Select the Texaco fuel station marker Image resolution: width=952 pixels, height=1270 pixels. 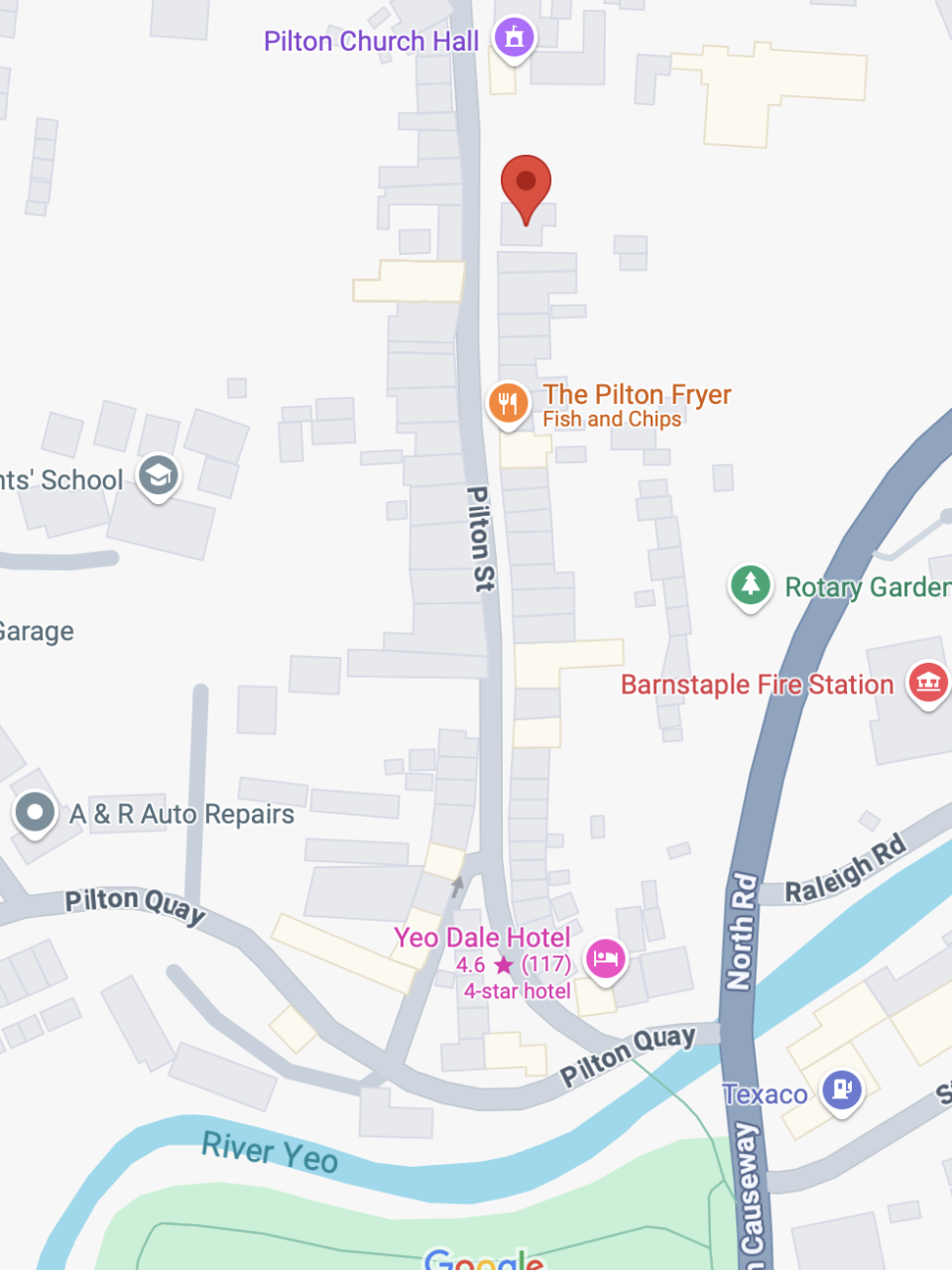842,1090
